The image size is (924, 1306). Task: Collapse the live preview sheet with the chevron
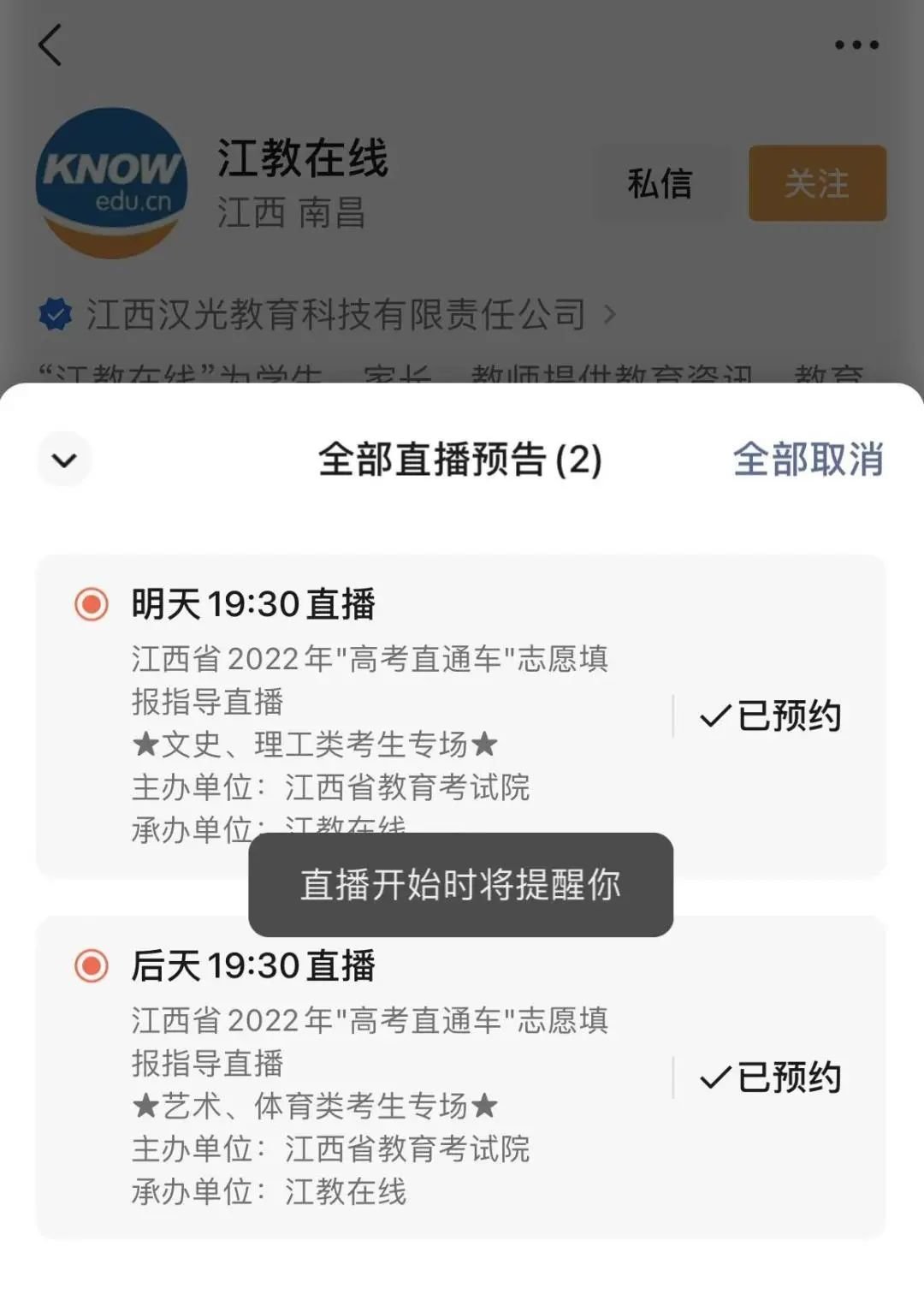pyautogui.click(x=64, y=460)
